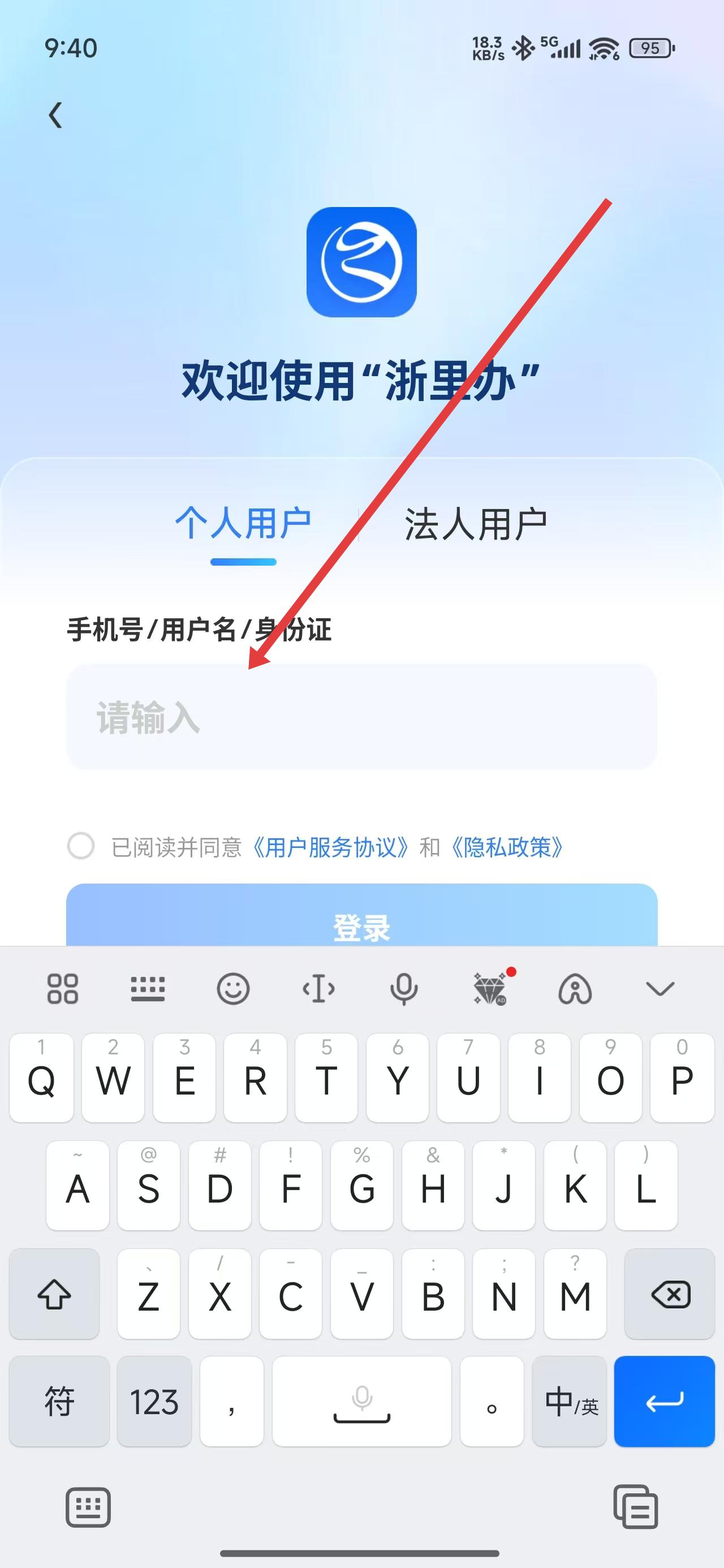Focus the 请输入 account input field

coord(361,717)
